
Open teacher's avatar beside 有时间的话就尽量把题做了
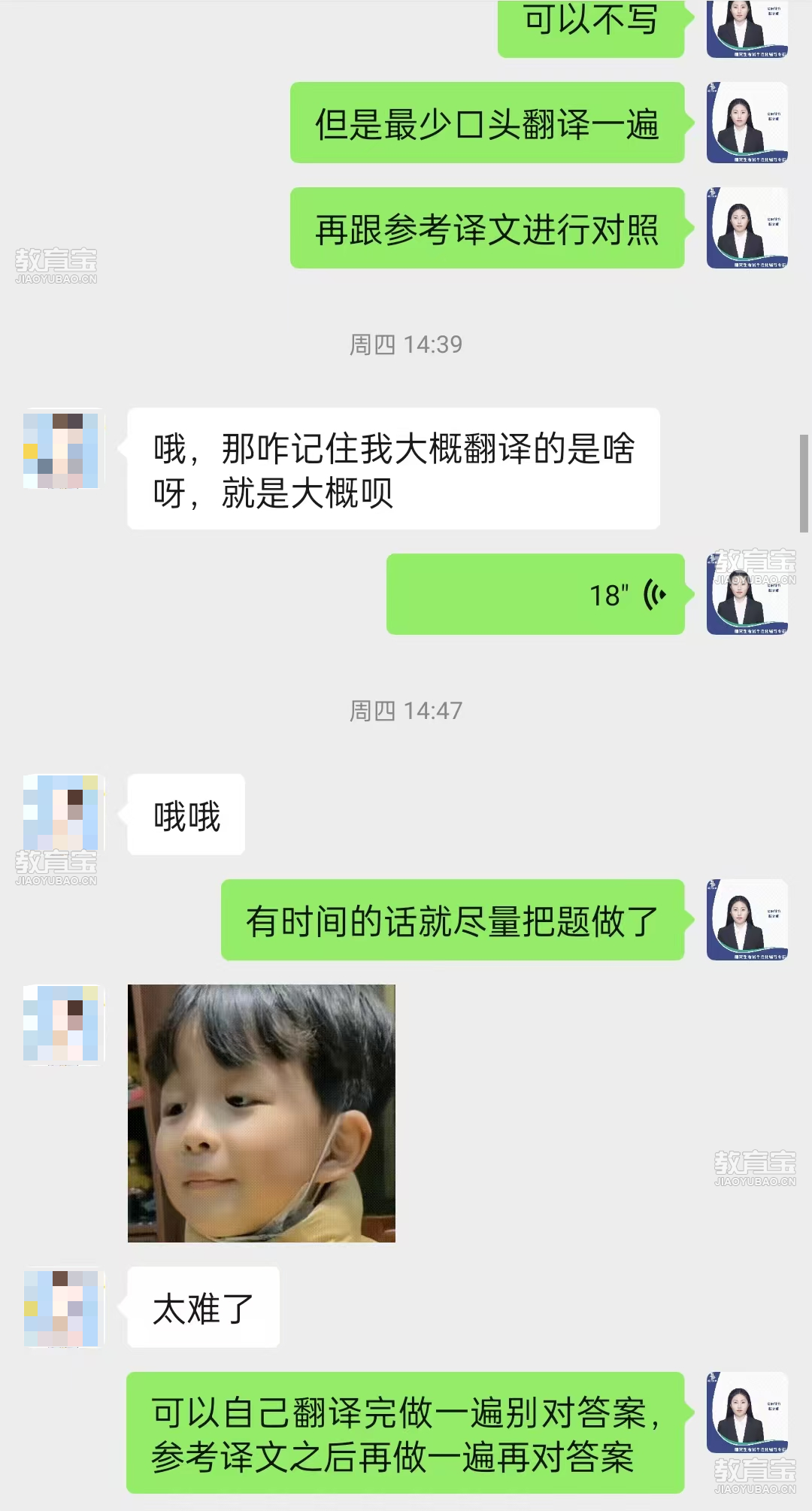click(x=747, y=919)
